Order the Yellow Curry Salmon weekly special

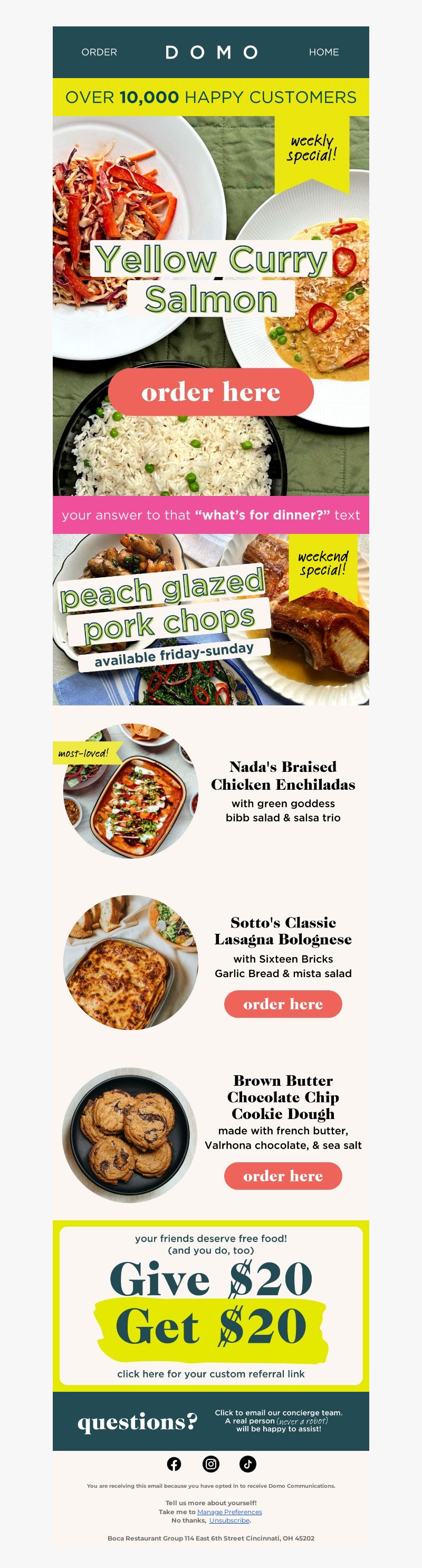210,392
